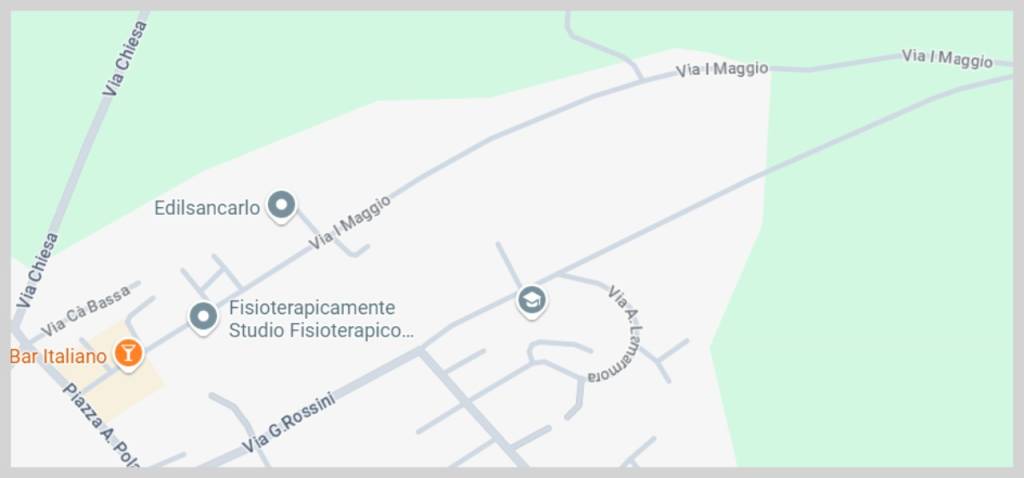Tap the Bar Italiano place pin
The height and width of the screenshot is (478, 1024).
point(128,353)
